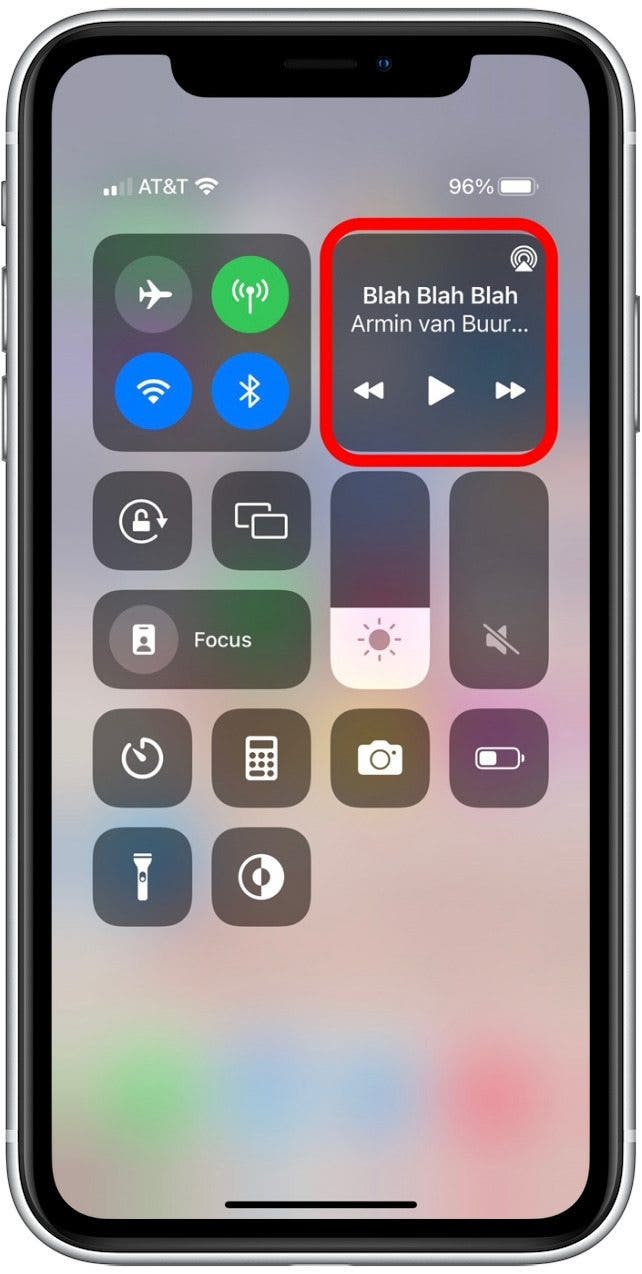Turn off cellular data
This screenshot has width=642, height=1274.
tap(250, 295)
